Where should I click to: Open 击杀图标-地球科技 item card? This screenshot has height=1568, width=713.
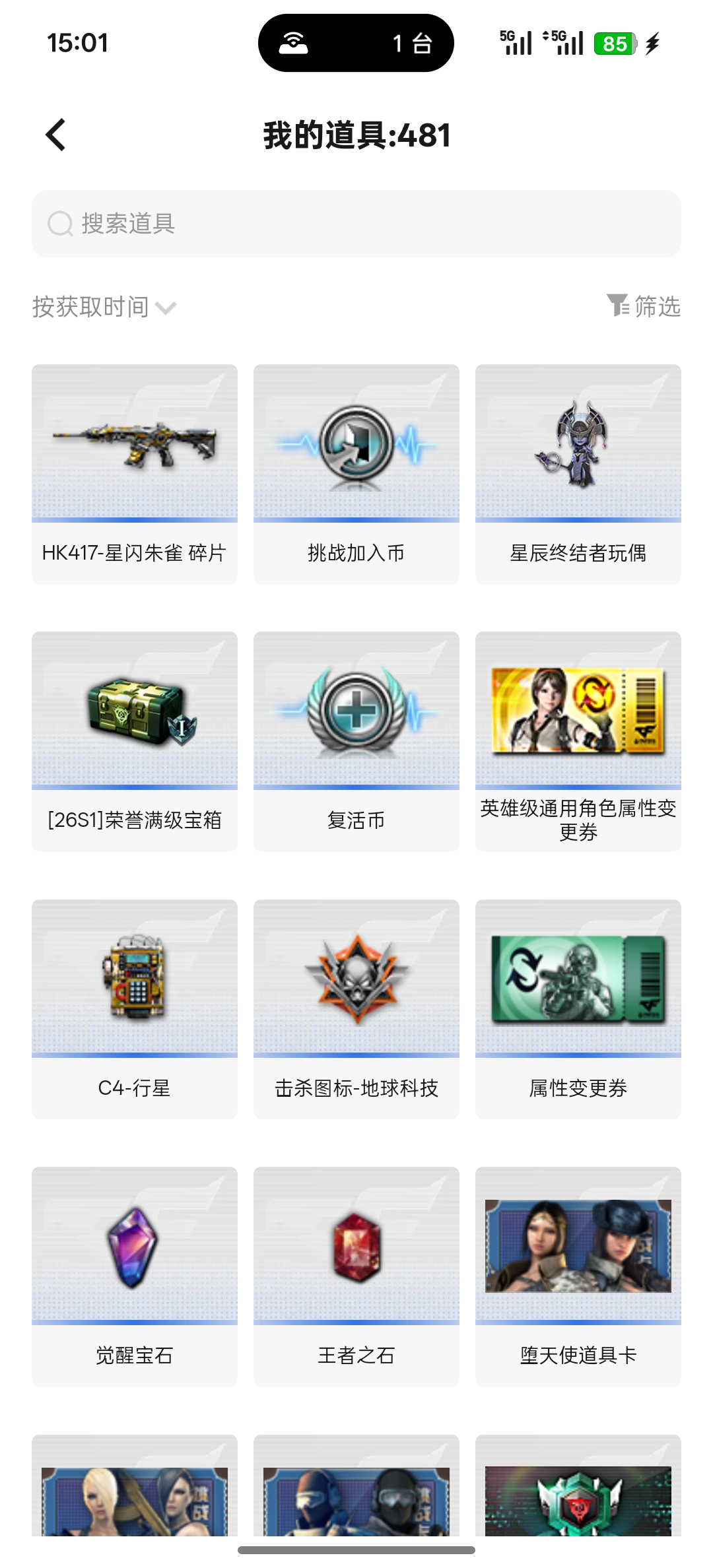(x=356, y=1008)
